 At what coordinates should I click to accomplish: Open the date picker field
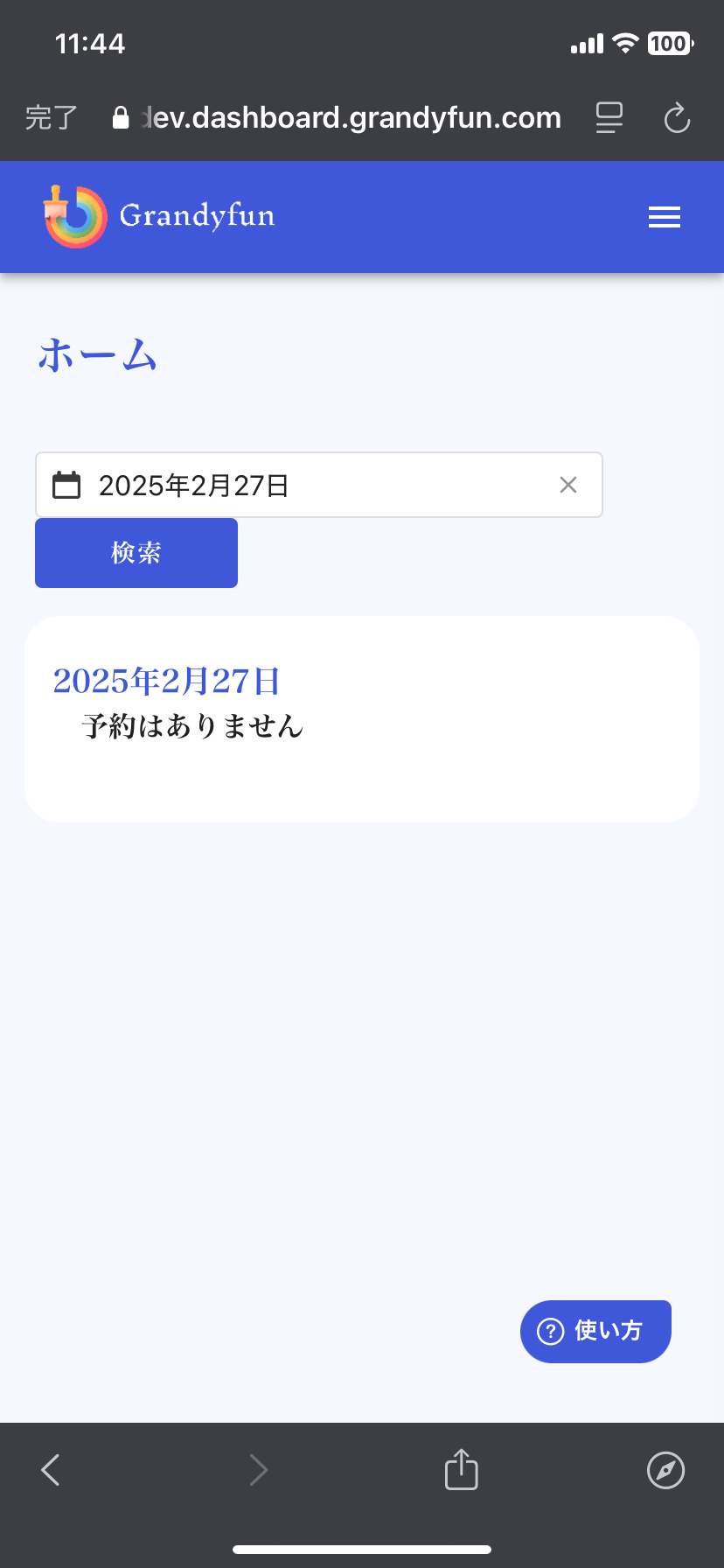[297, 485]
